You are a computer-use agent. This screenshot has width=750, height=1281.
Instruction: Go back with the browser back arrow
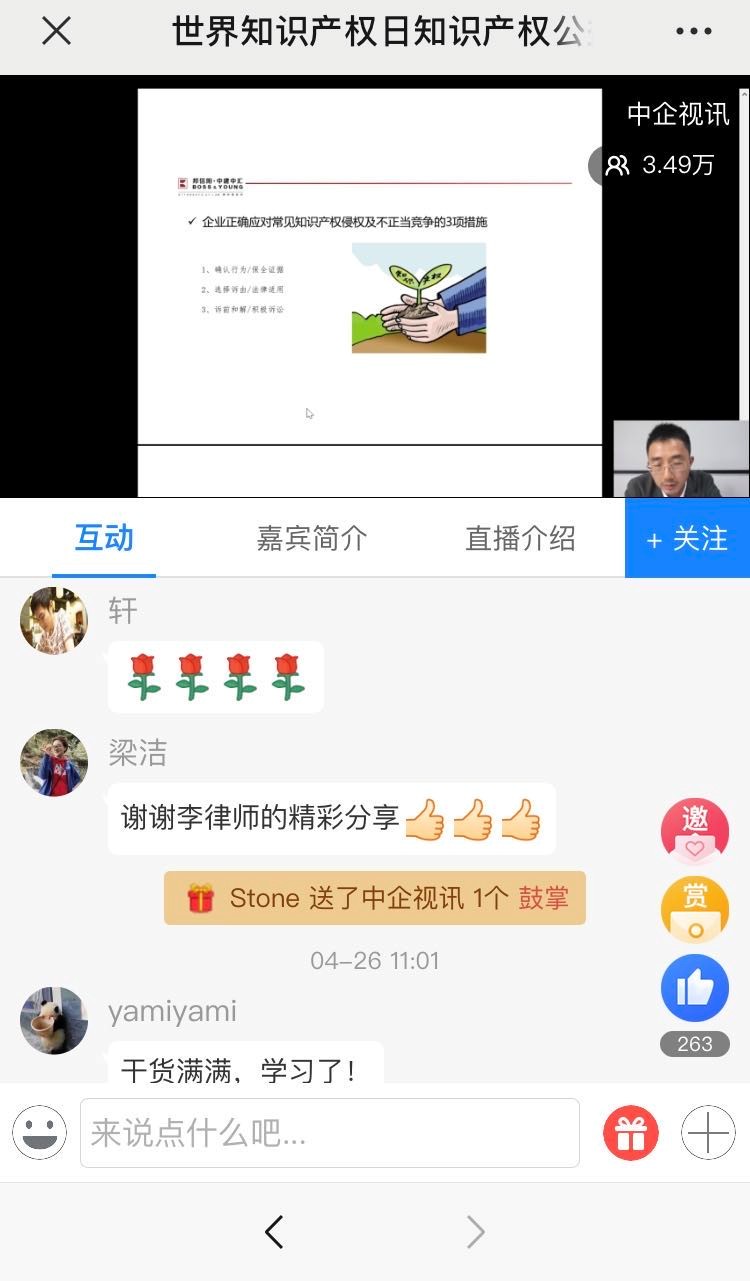click(x=274, y=1232)
